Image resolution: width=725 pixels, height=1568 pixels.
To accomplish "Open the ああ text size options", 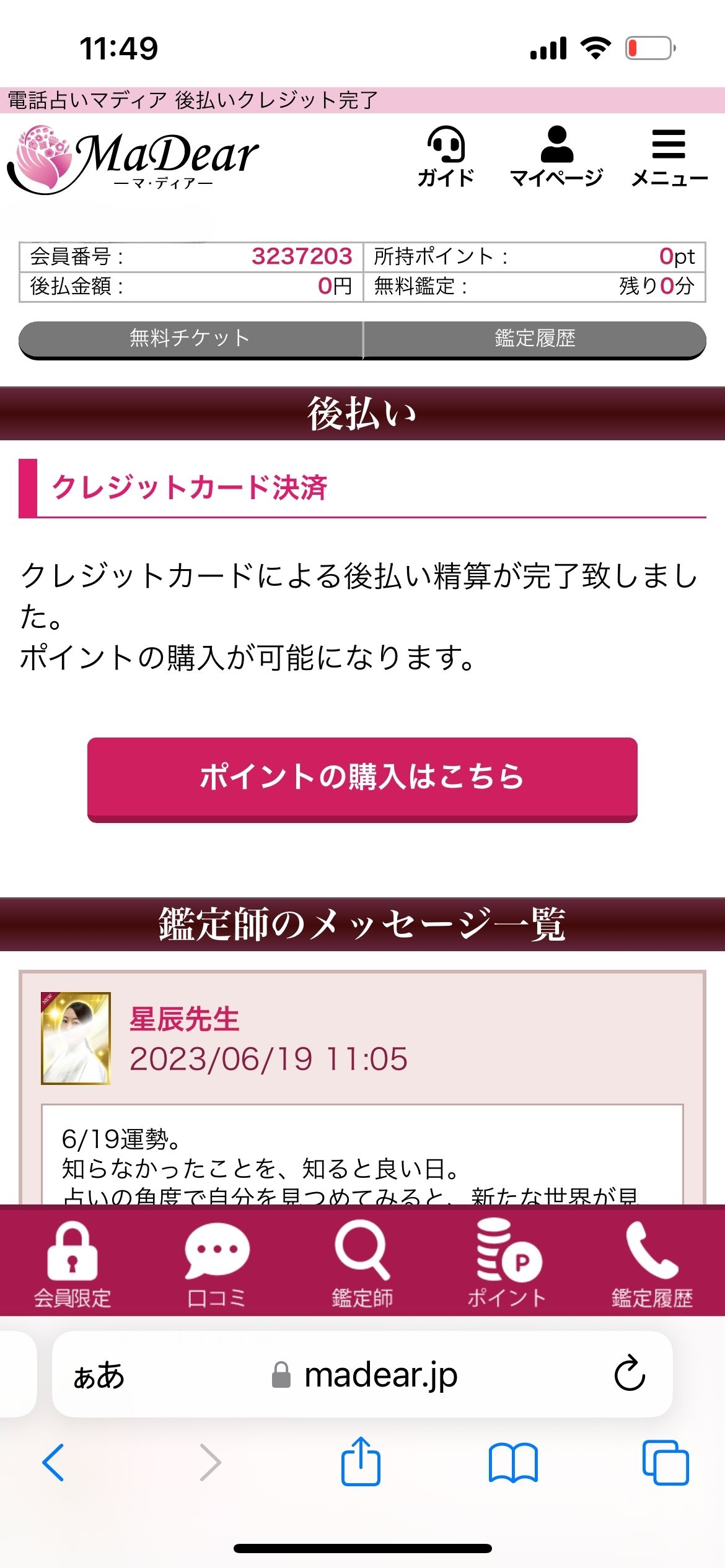I will tap(99, 1375).
